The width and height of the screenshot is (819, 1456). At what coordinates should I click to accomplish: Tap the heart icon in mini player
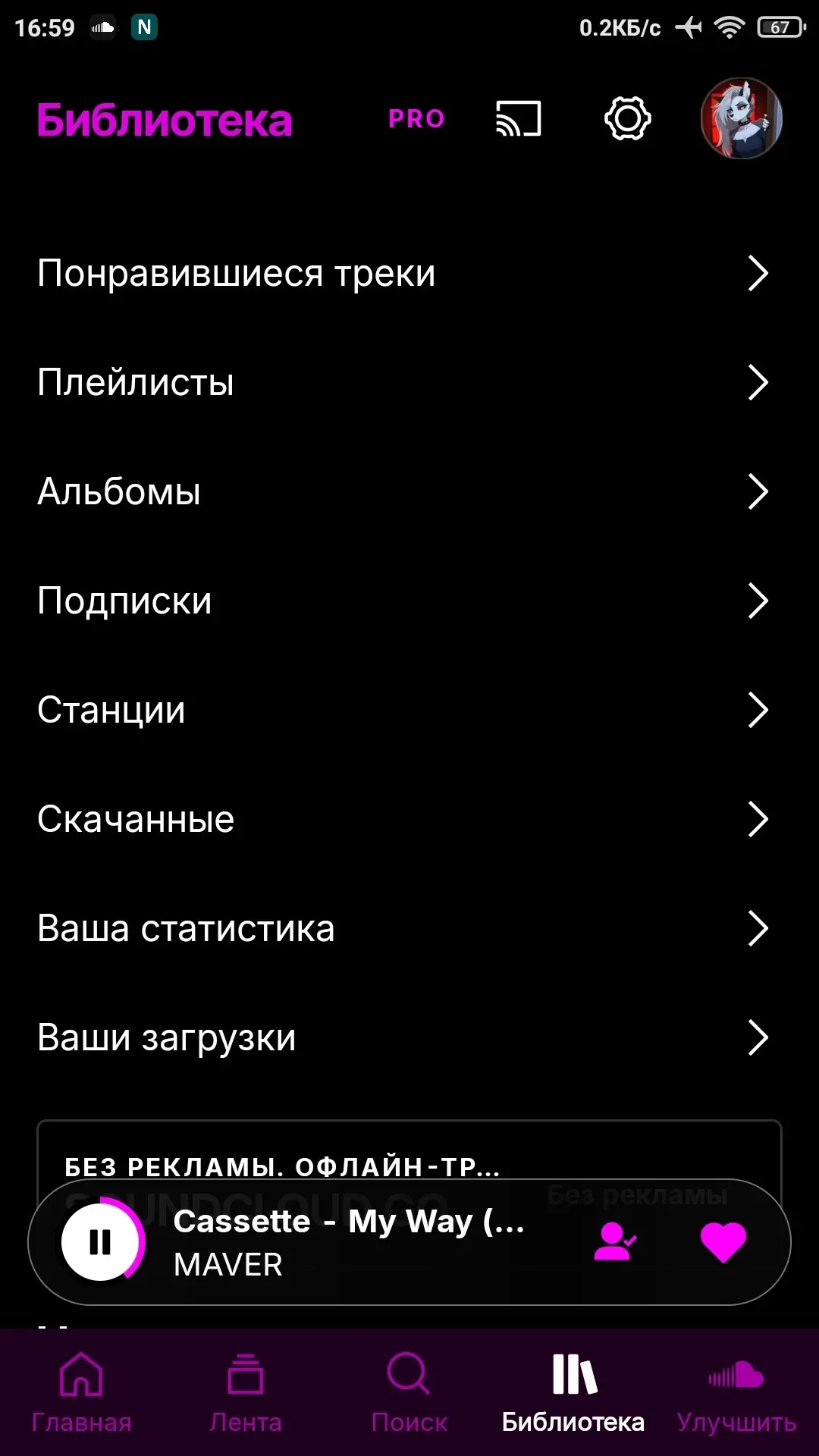click(723, 1242)
